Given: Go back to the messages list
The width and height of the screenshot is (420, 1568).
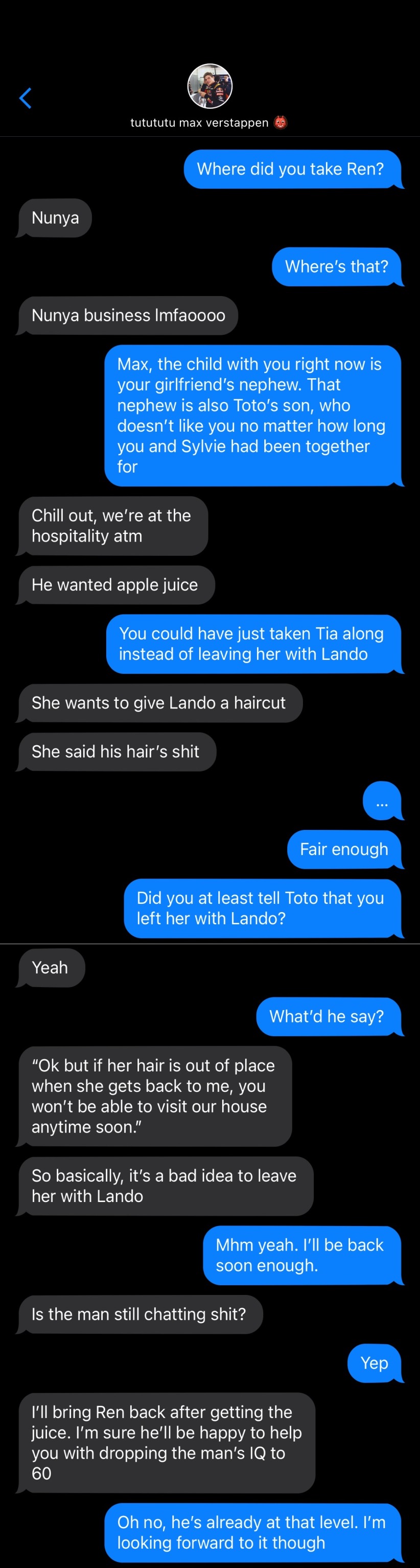Looking at the screenshot, I should (26, 98).
